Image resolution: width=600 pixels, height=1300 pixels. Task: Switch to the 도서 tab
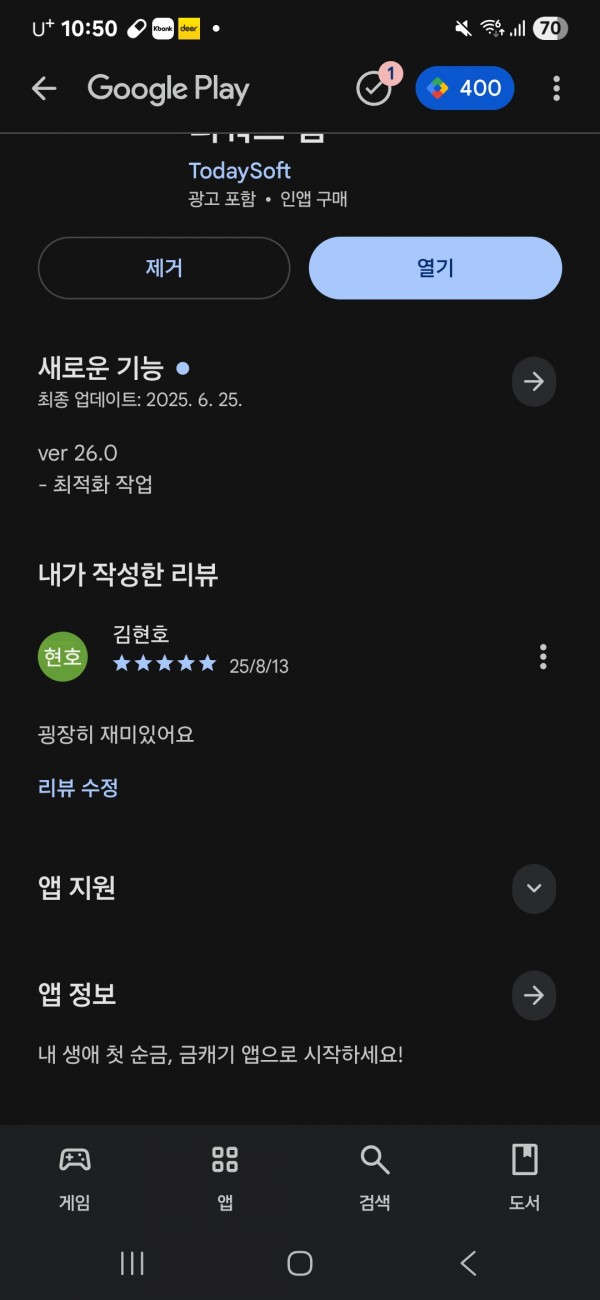point(525,1178)
